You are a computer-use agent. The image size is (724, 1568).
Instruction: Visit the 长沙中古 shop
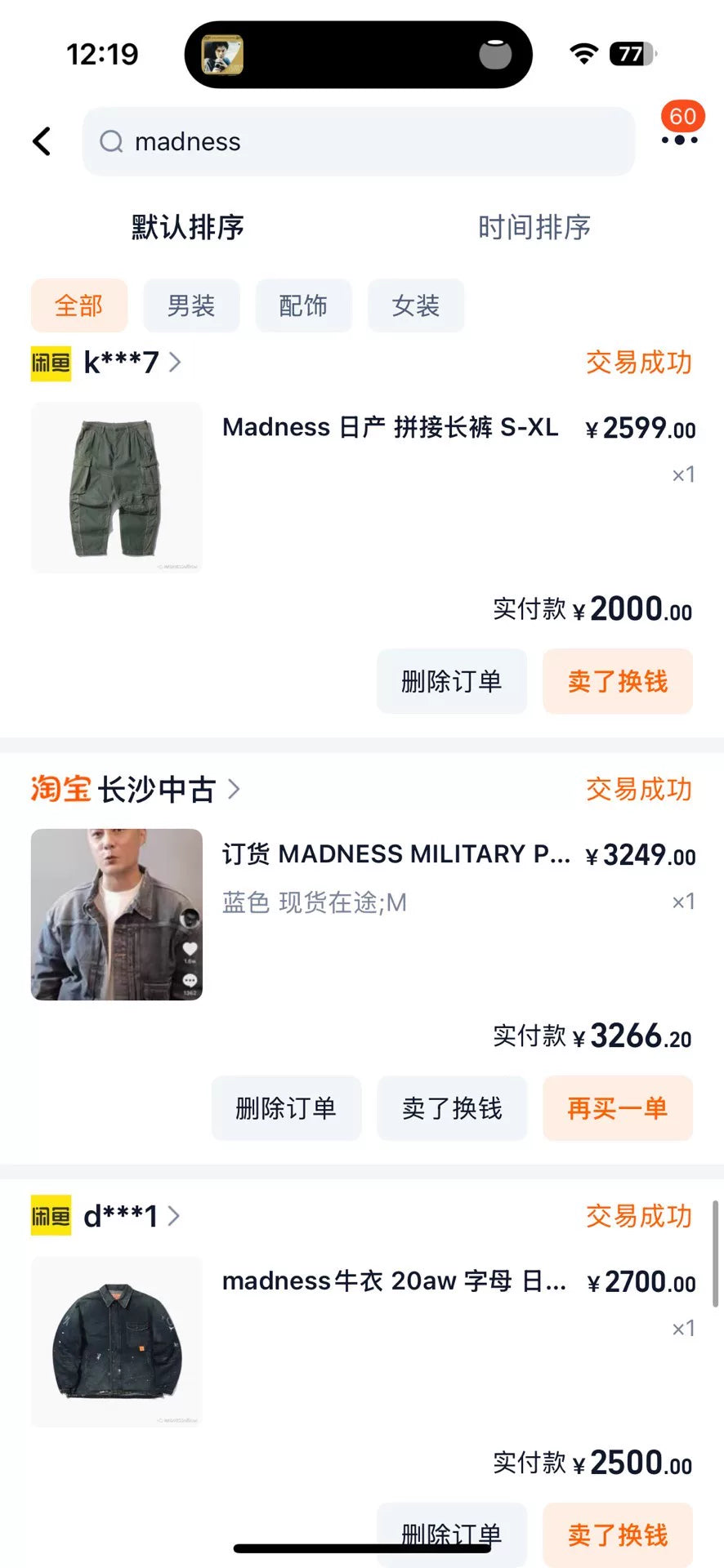pos(155,789)
